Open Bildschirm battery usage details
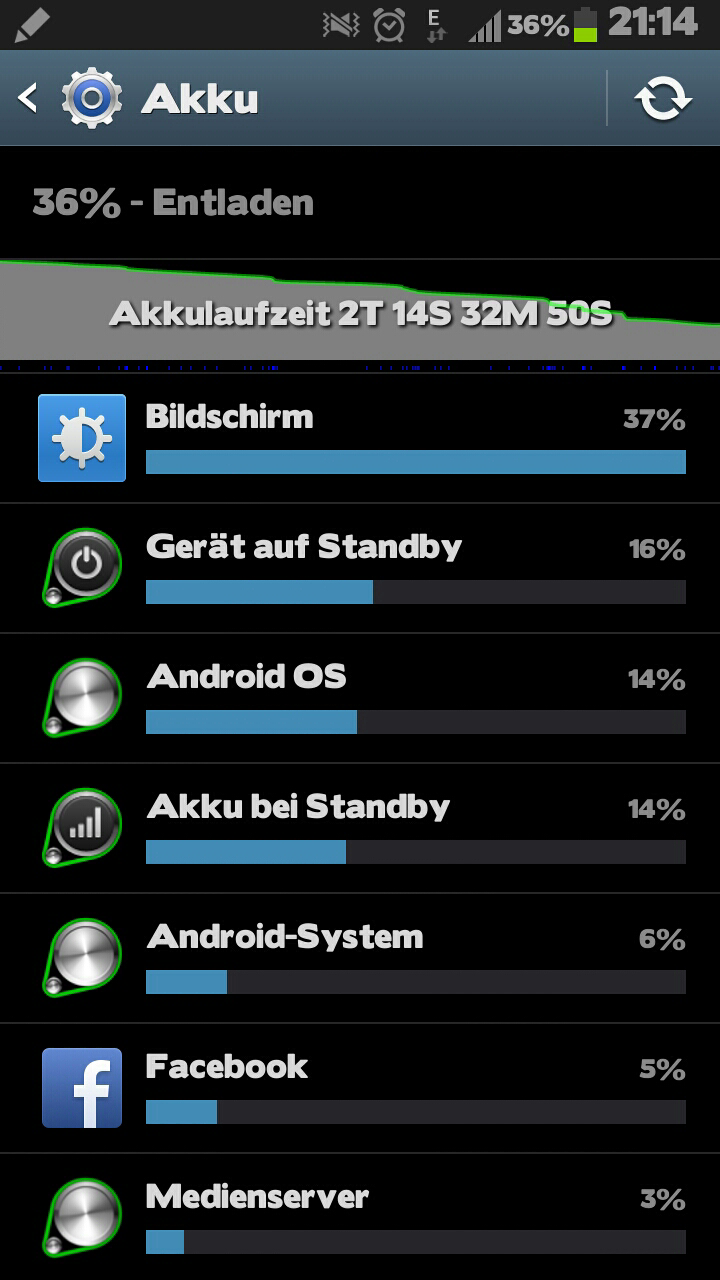Screen dimensions: 720x1280 click(x=360, y=438)
